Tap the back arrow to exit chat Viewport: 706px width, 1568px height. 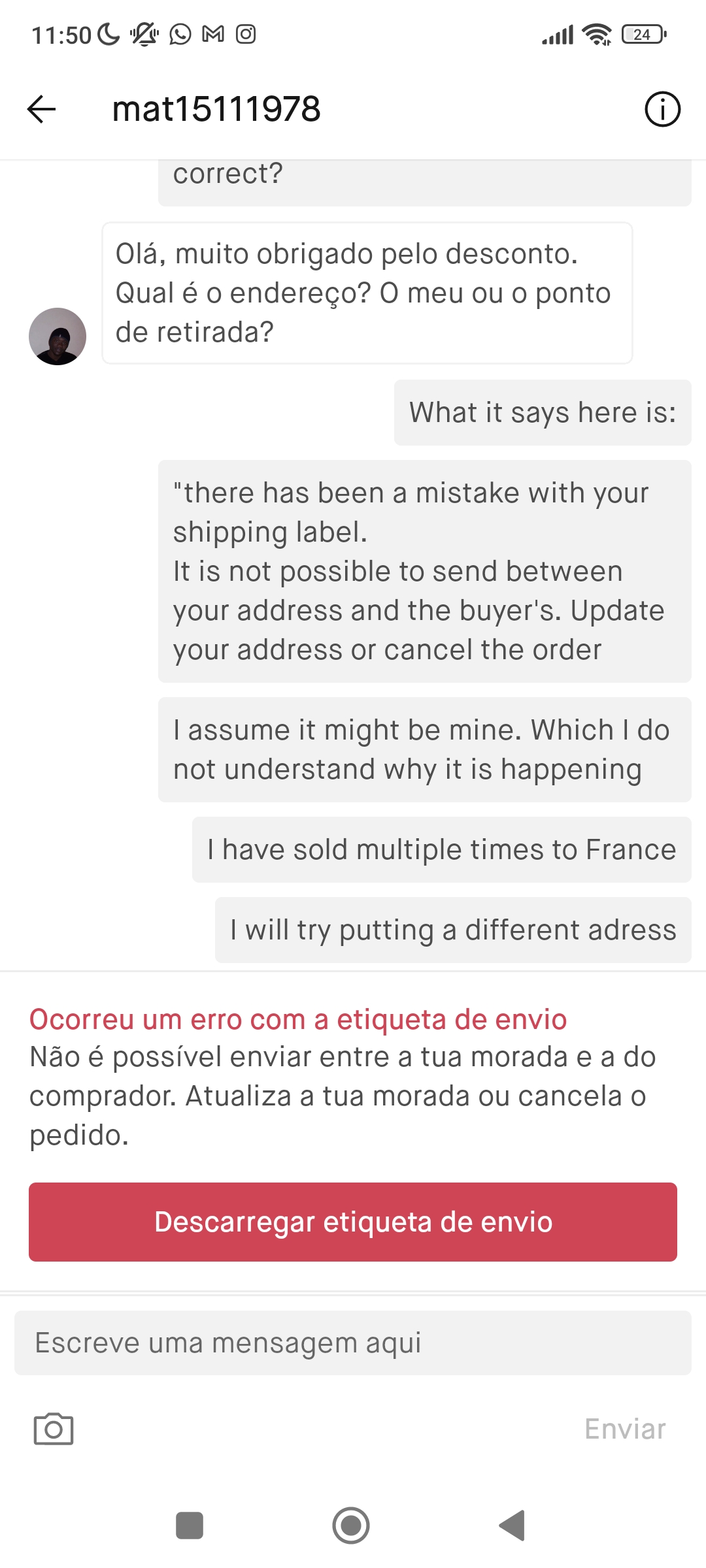41,109
